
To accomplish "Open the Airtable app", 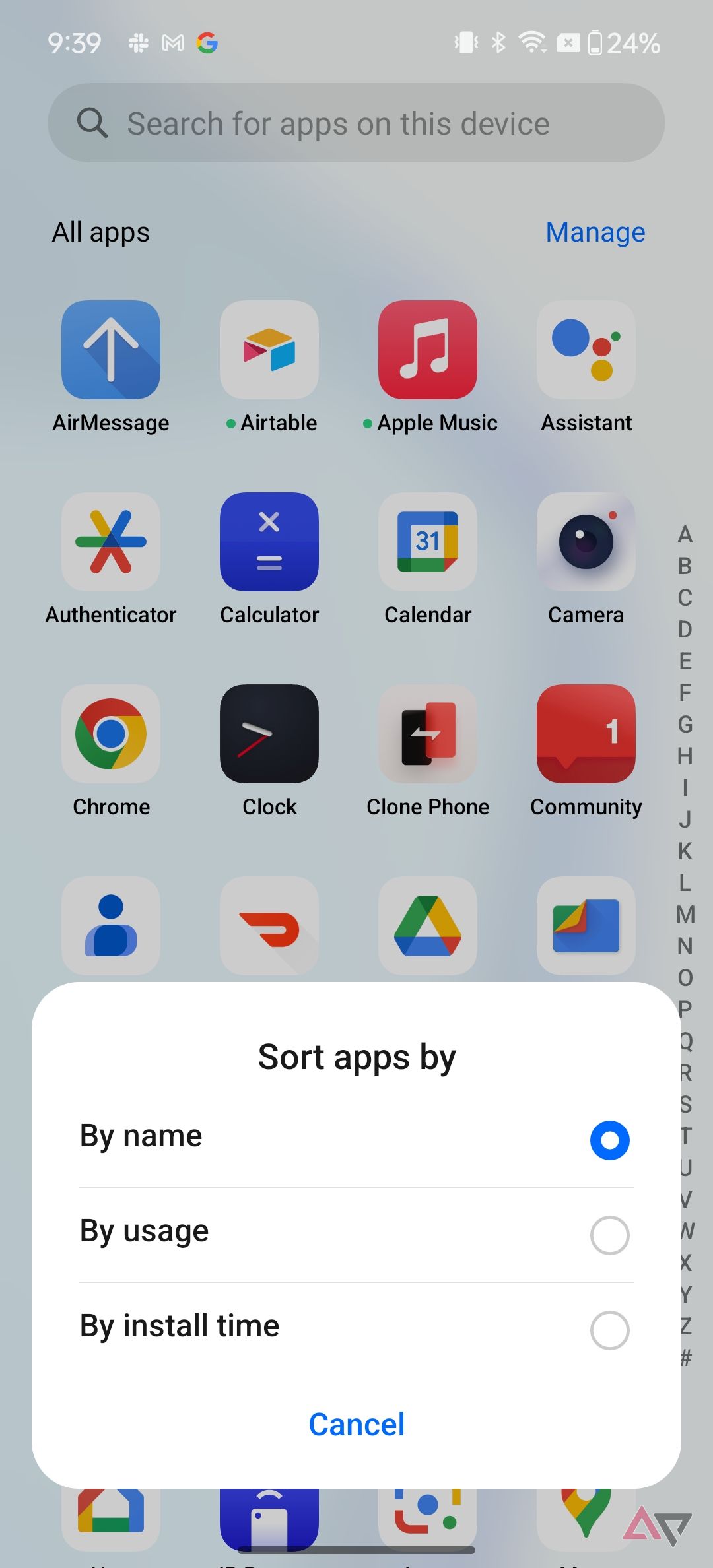I will (x=269, y=350).
